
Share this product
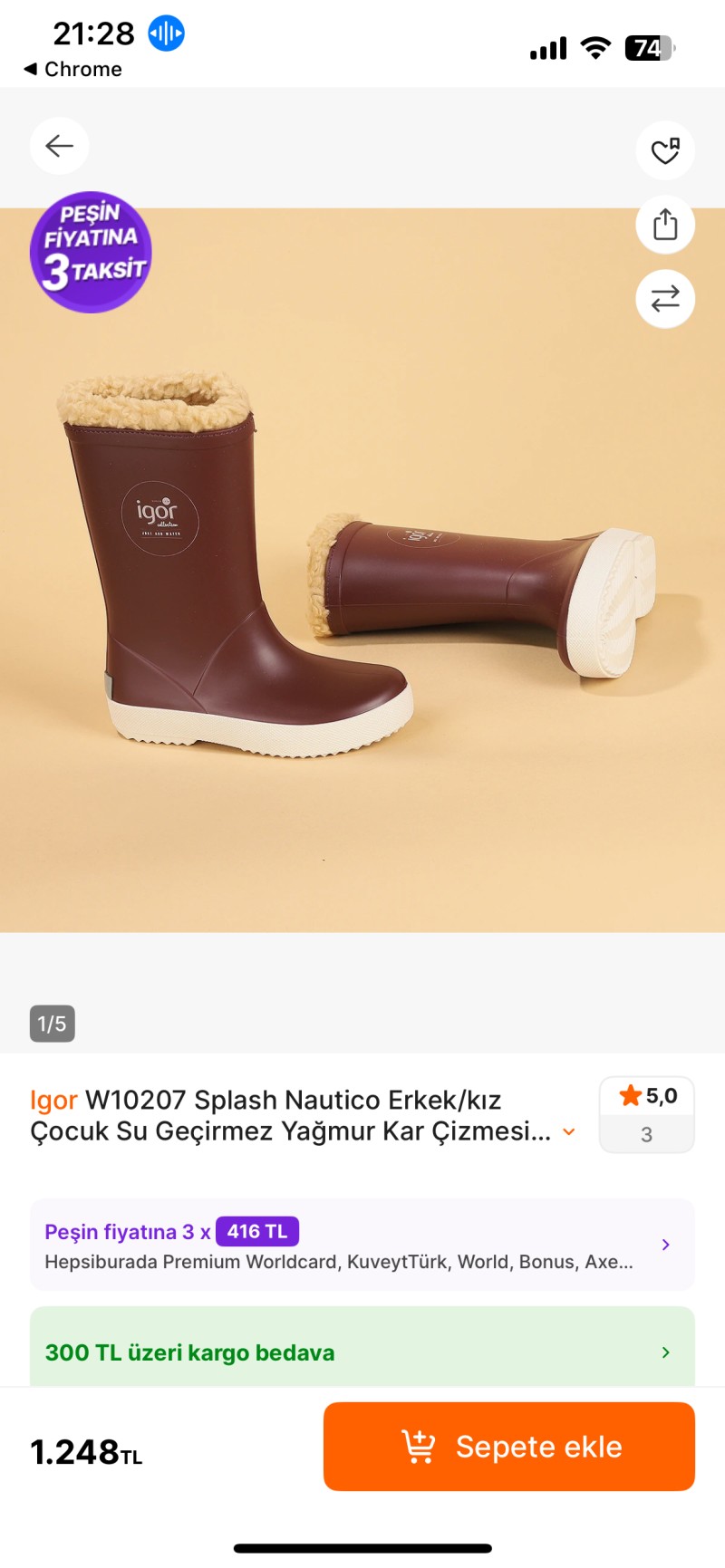click(665, 225)
